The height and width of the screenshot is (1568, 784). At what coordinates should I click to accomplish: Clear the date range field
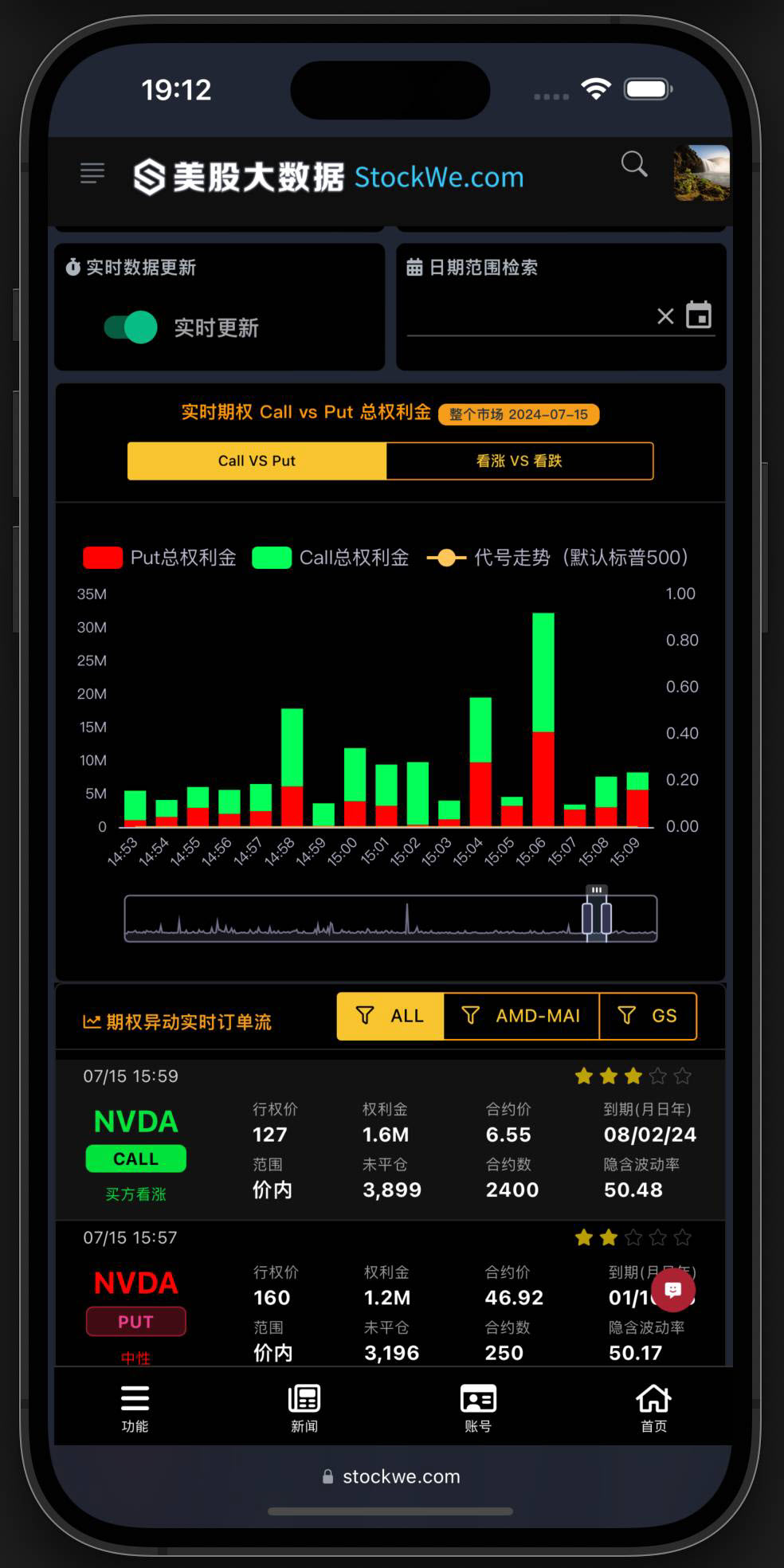pyautogui.click(x=665, y=316)
